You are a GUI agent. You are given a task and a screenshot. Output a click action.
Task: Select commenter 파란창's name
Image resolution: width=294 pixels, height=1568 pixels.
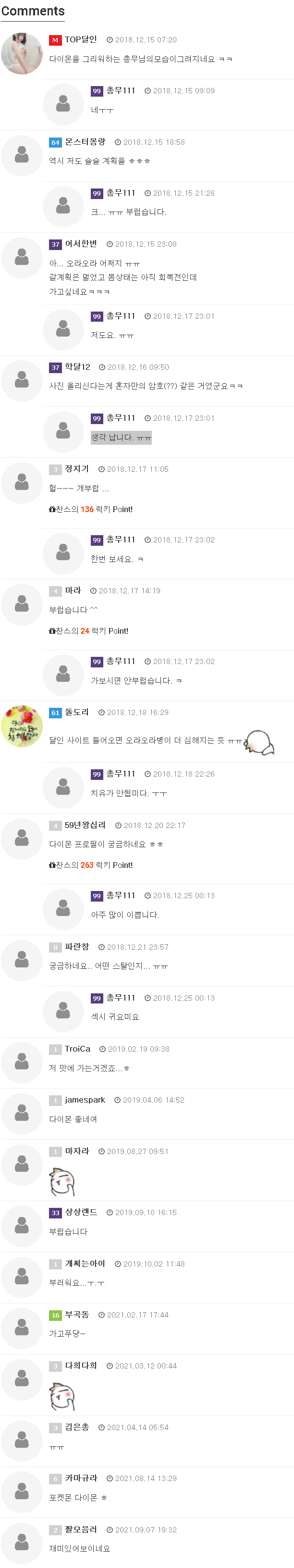[77, 947]
